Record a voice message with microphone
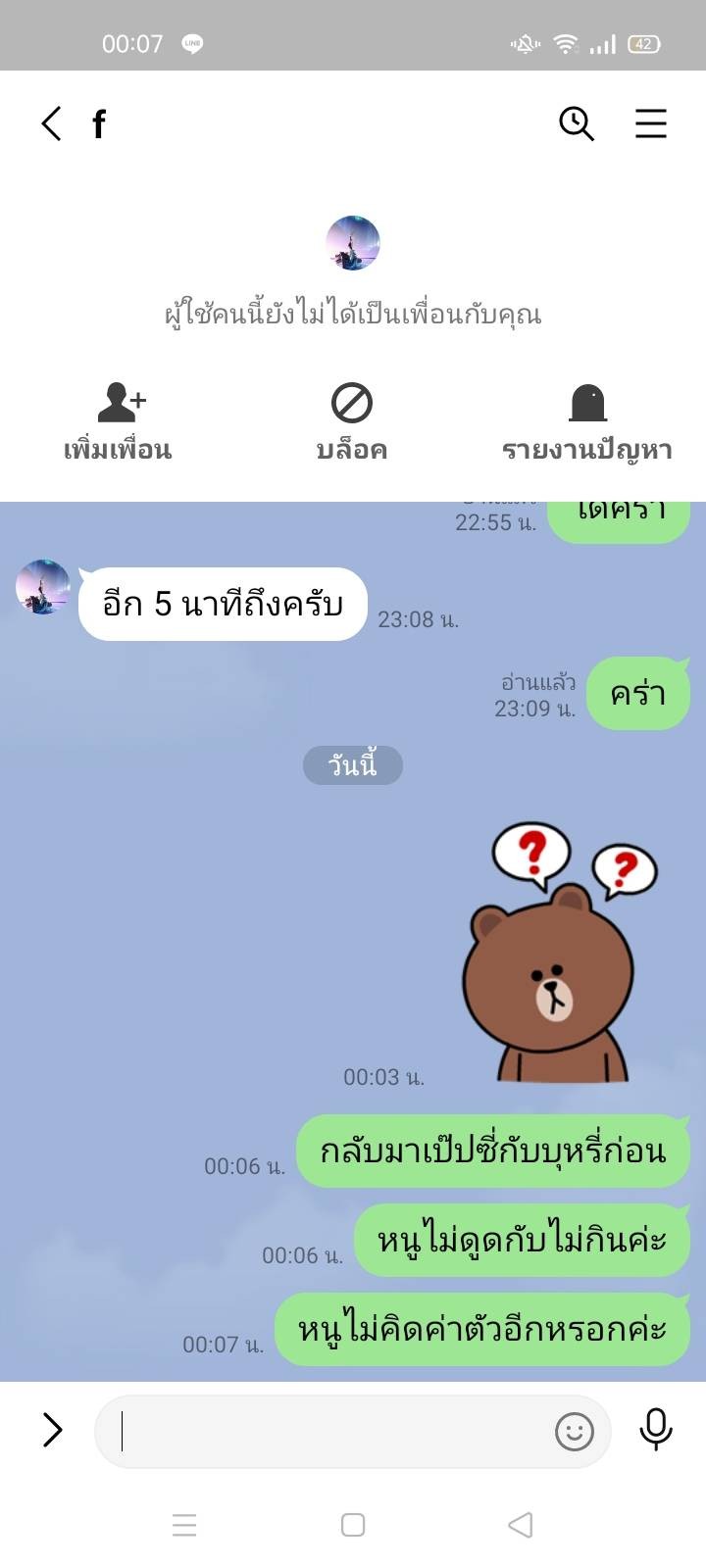 click(655, 1430)
